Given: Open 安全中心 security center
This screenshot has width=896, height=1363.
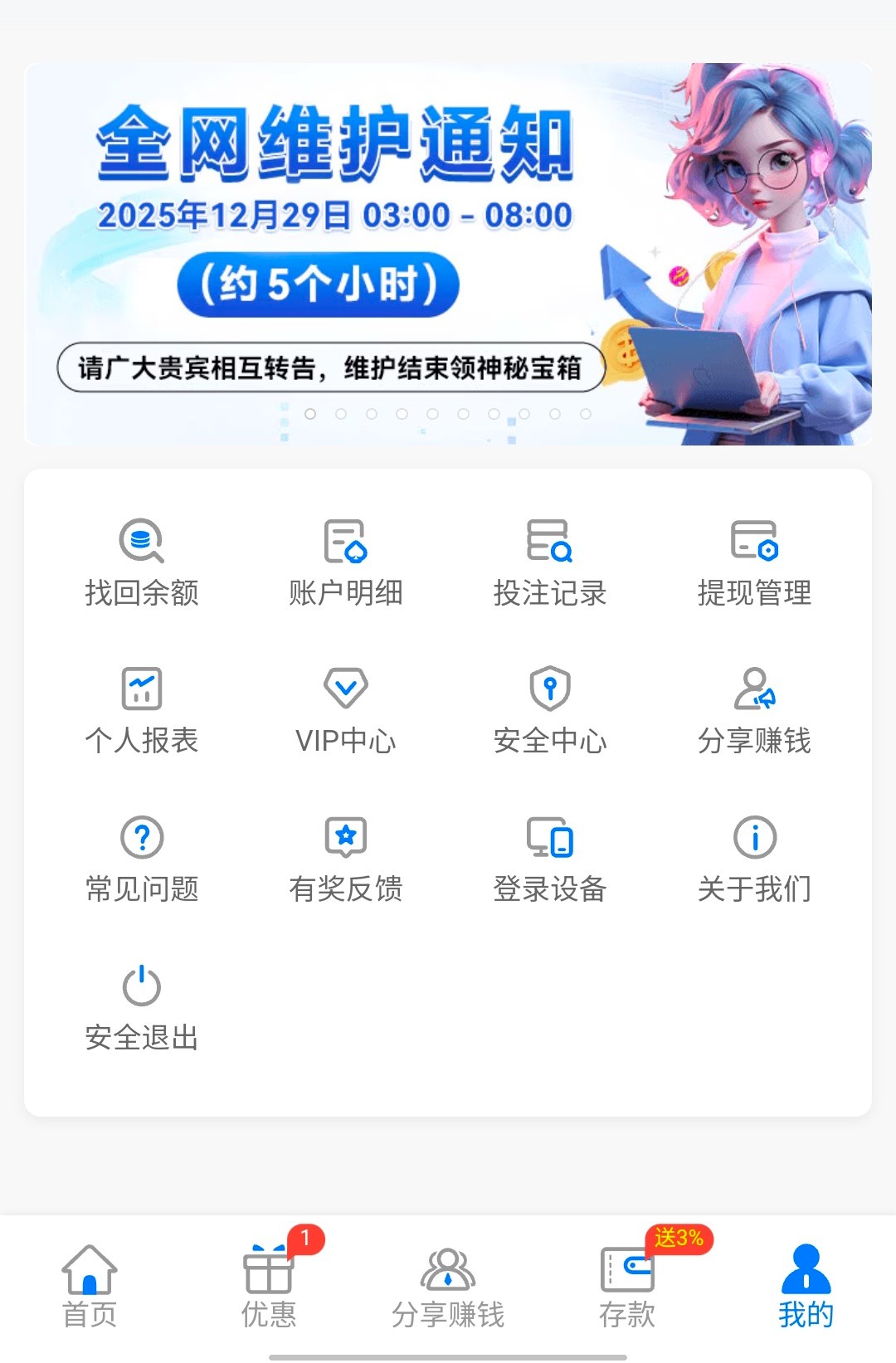Looking at the screenshot, I should (x=550, y=711).
